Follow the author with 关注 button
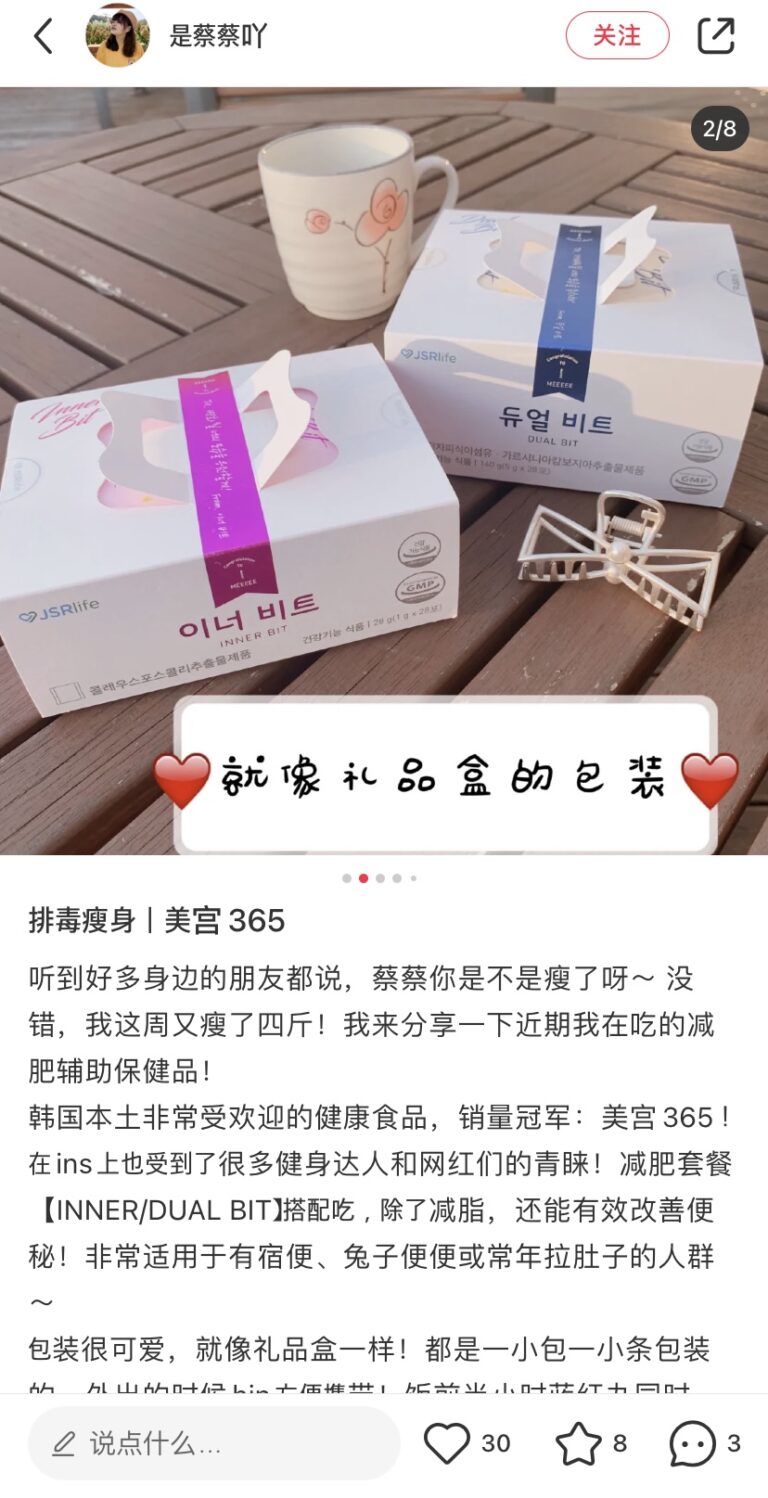Viewport: 768px width, 1498px height. tap(617, 36)
